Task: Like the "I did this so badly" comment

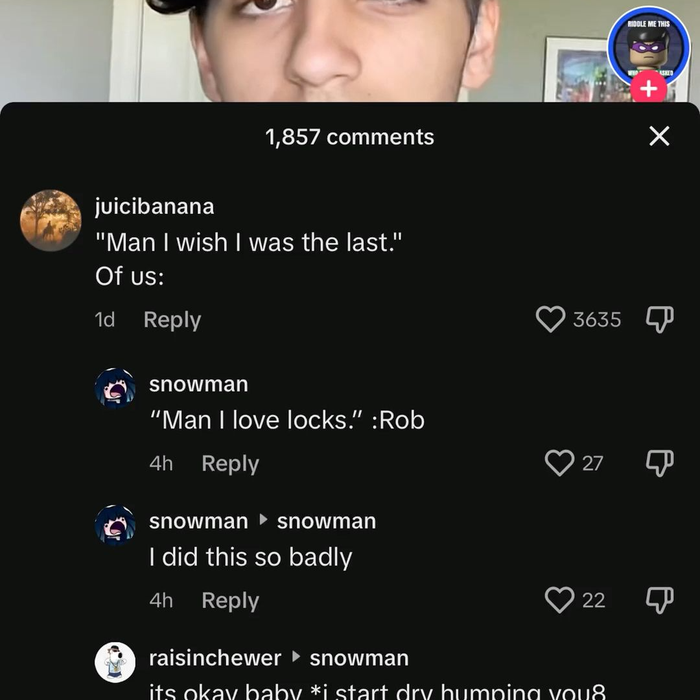Action: click(559, 600)
